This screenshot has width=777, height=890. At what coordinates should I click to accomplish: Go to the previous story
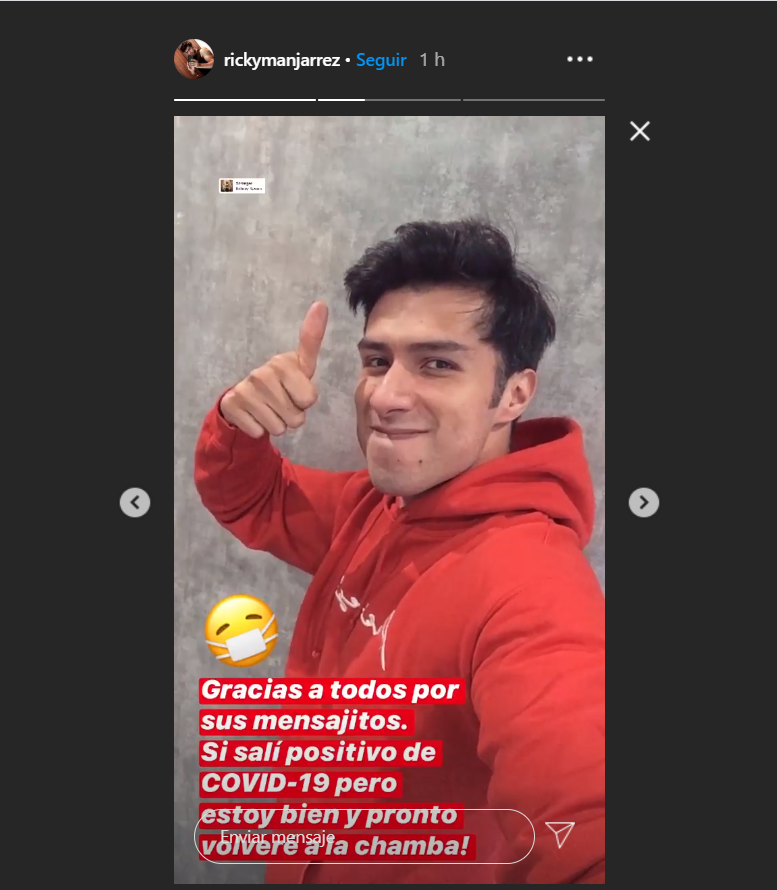135,502
